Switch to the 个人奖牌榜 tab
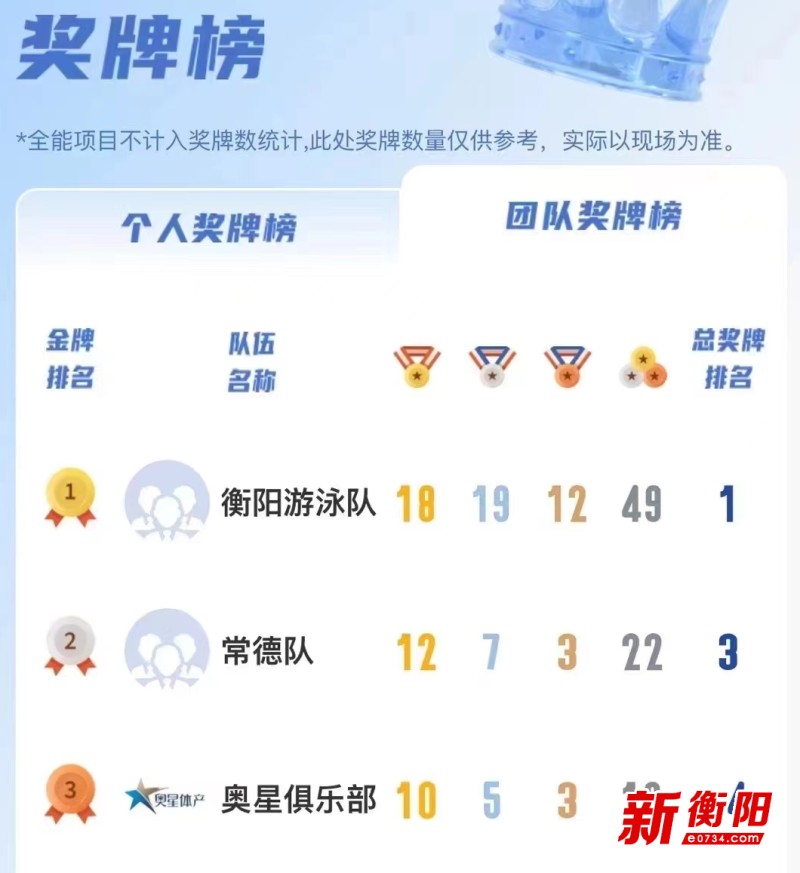Image resolution: width=800 pixels, height=873 pixels. pos(208,229)
